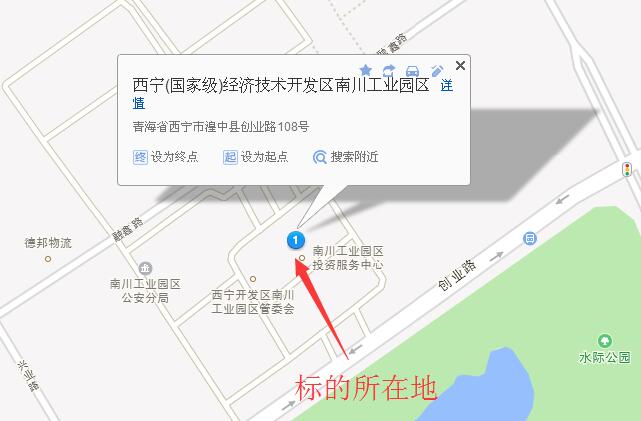The height and width of the screenshot is (421, 641).
Task: Open driving directions via car icon
Action: [412, 70]
